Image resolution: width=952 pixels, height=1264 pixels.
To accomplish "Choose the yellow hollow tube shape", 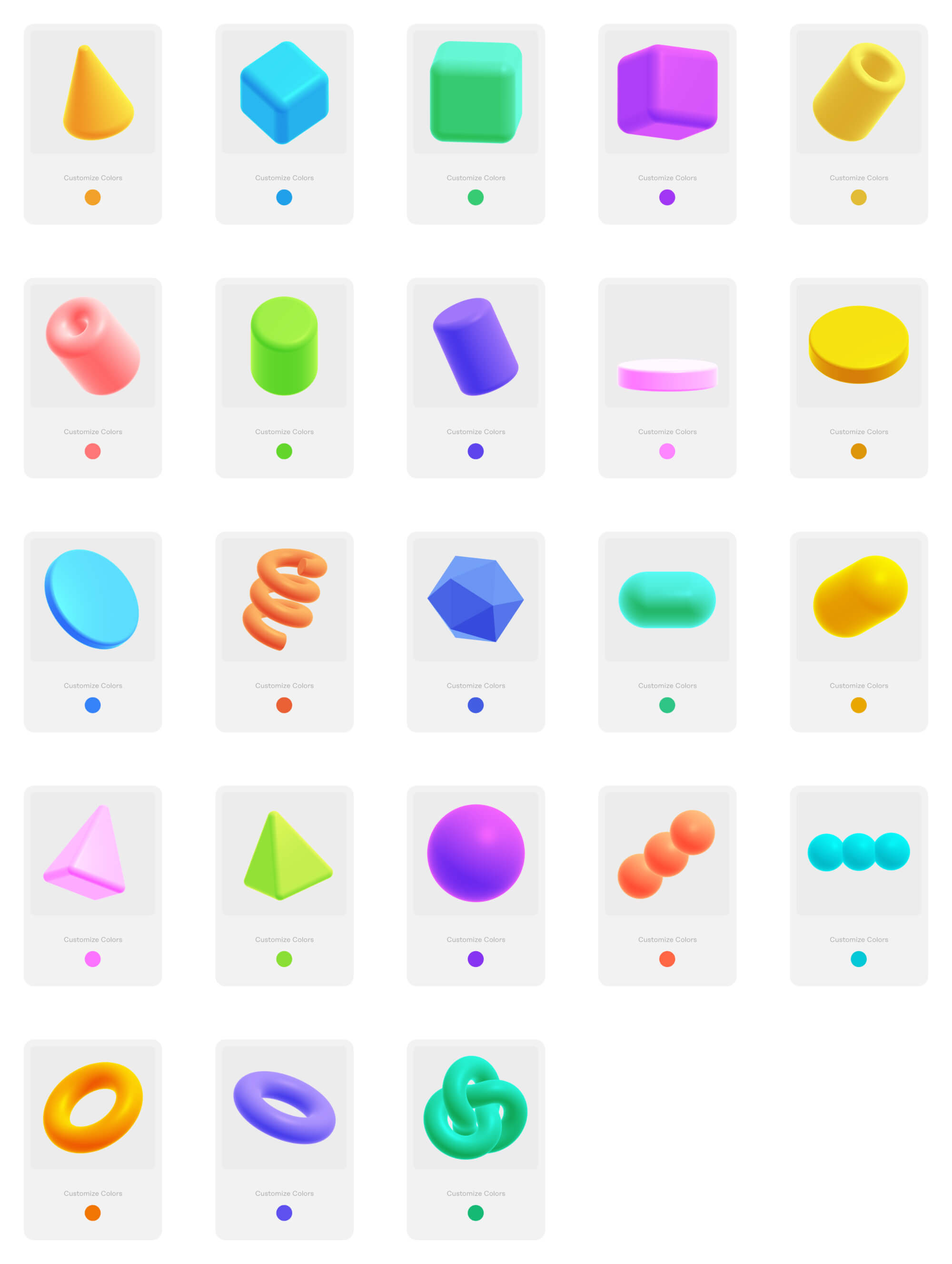I will click(x=858, y=91).
